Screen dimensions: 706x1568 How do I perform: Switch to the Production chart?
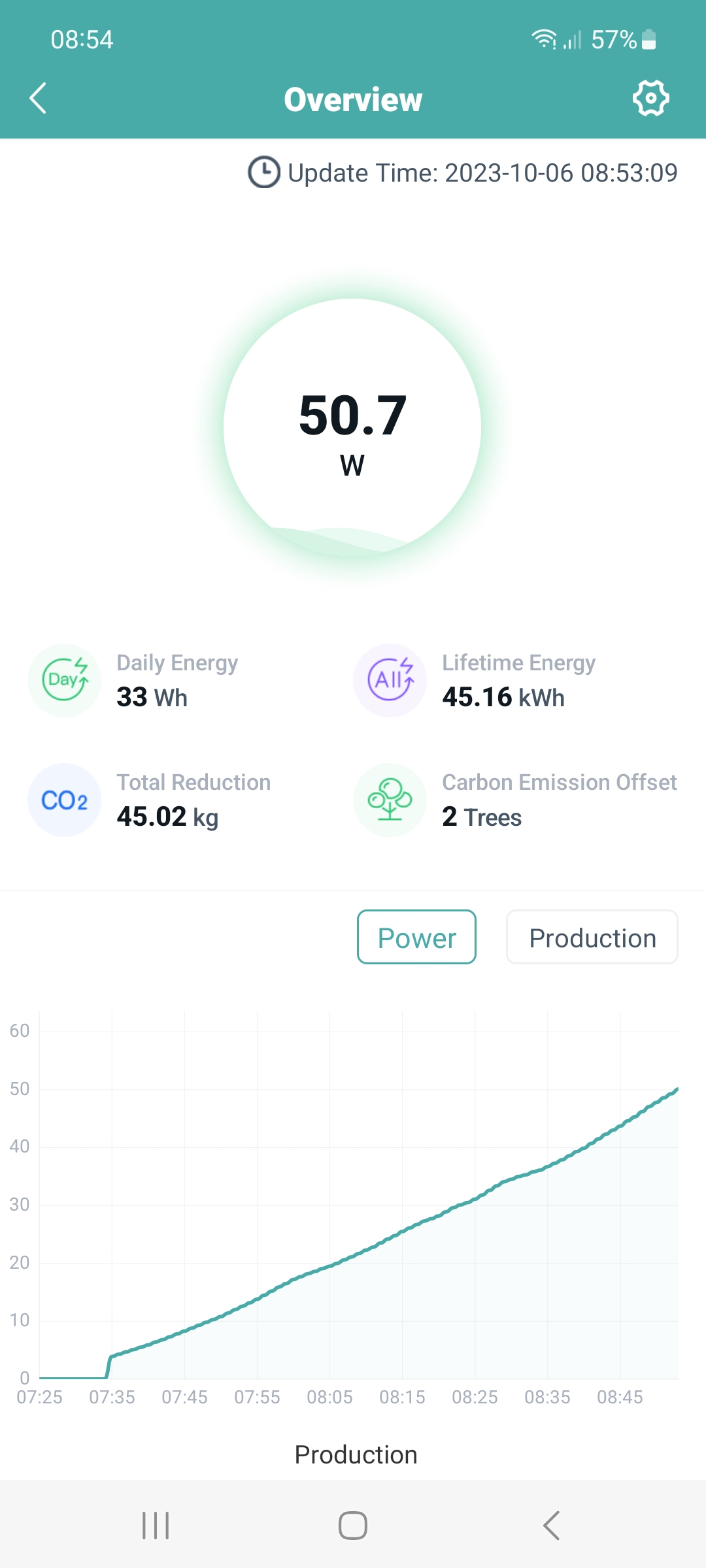[x=592, y=937]
